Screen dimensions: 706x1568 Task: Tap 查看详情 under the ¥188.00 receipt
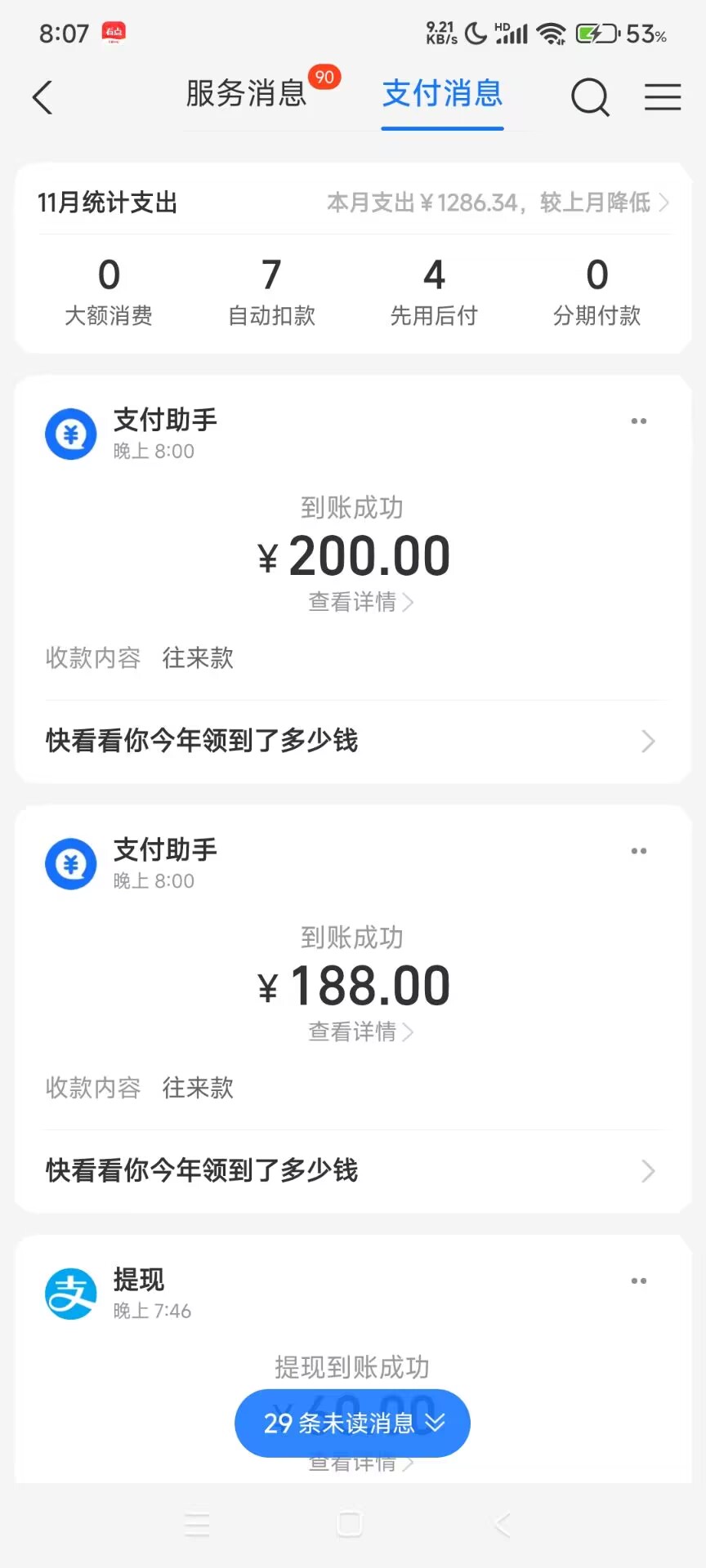point(360,1032)
